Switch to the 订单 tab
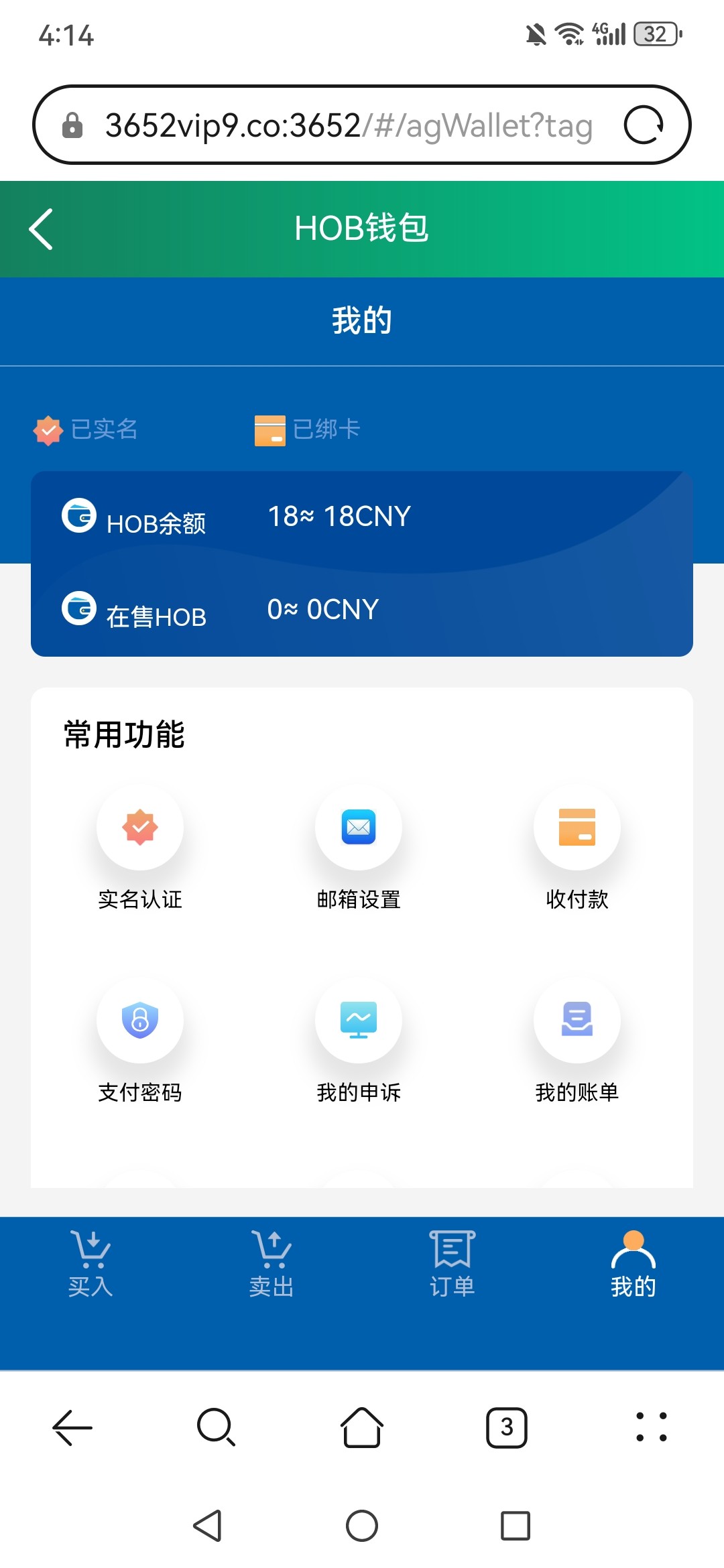Viewport: 724px width, 1568px height. (x=452, y=1264)
